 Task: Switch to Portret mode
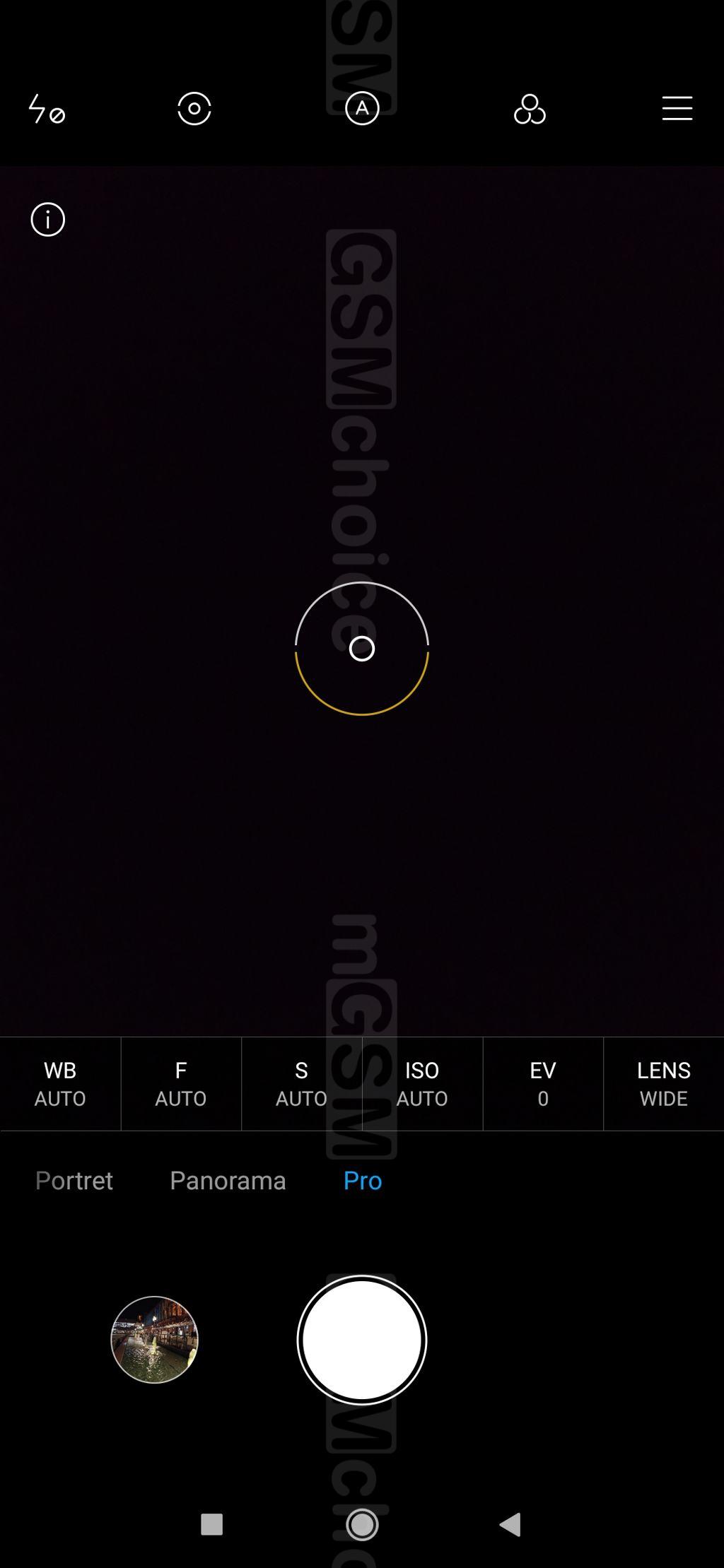74,1180
